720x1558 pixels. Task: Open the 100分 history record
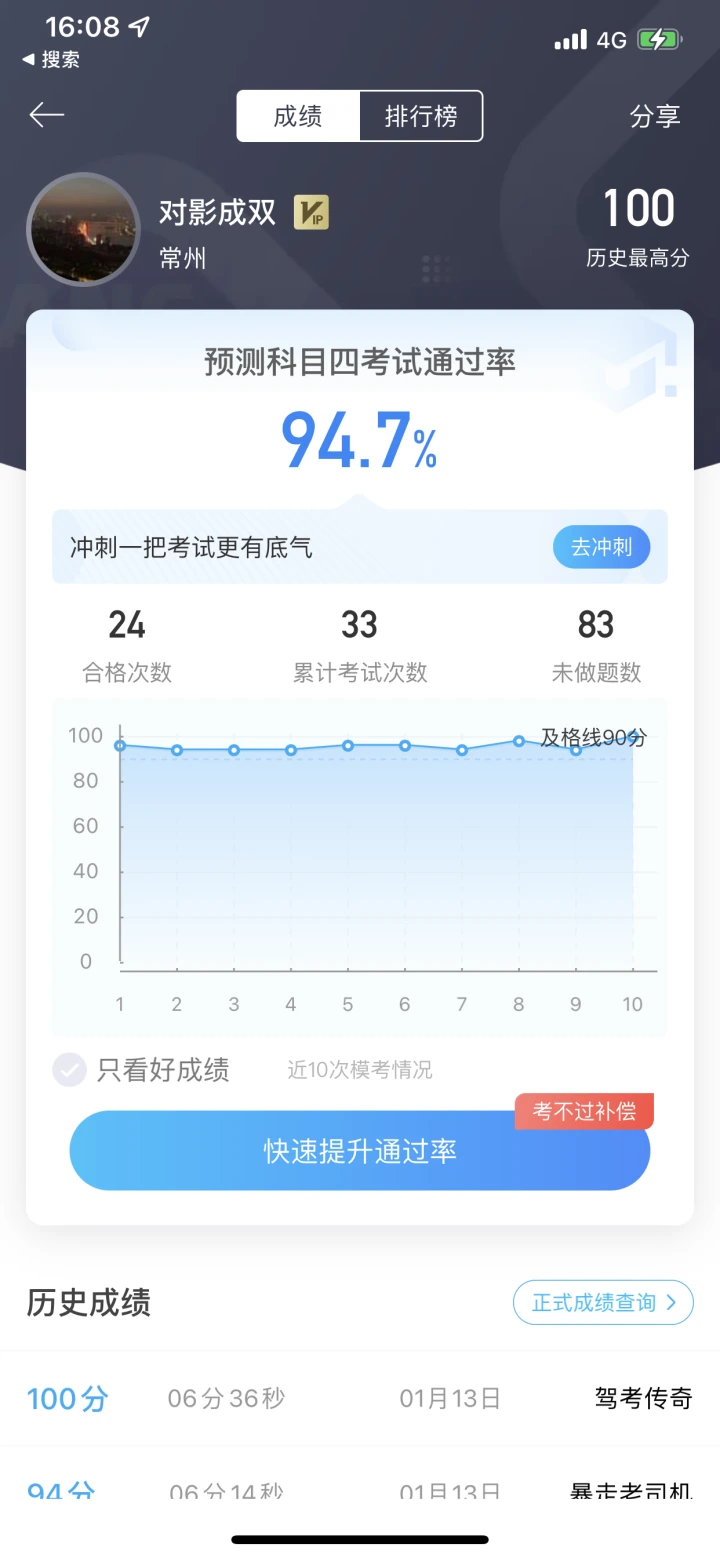tap(360, 1398)
